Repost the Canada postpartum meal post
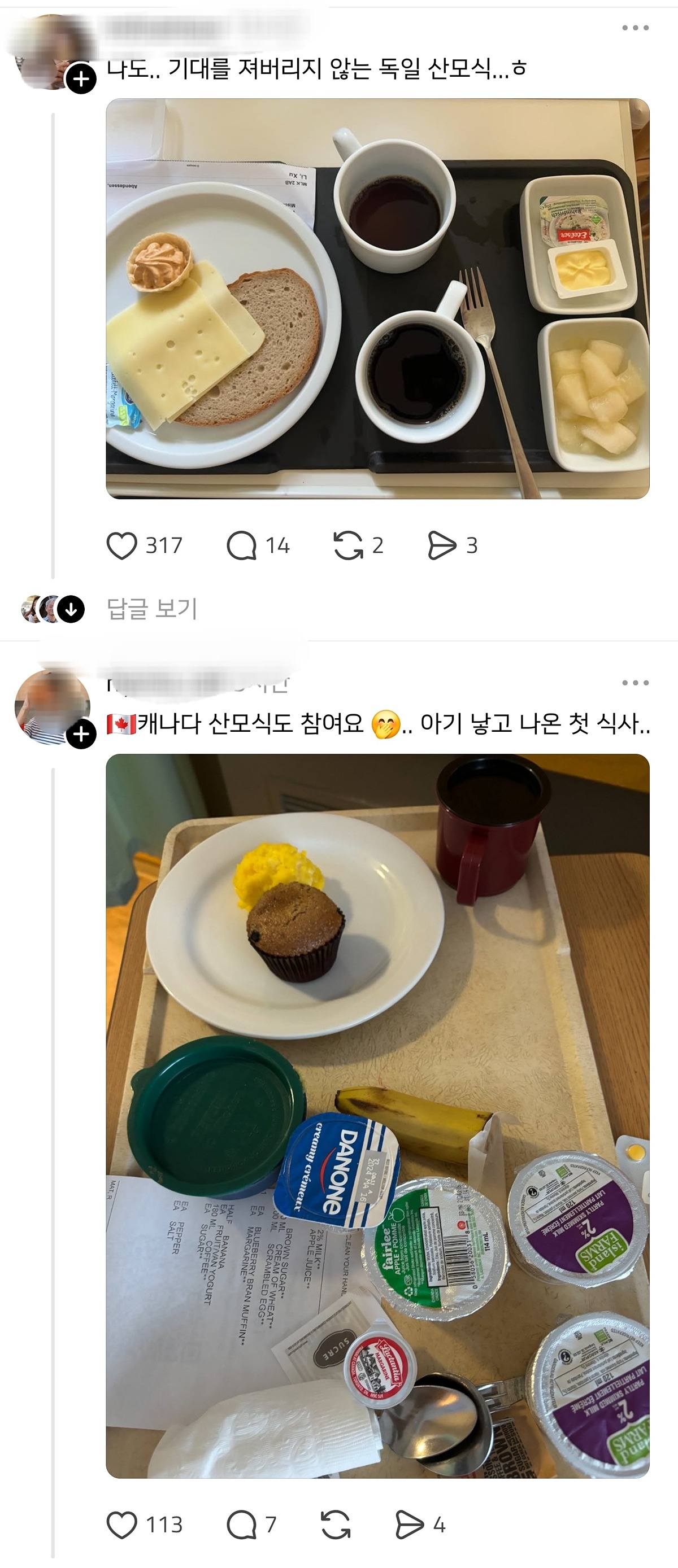 (x=336, y=1525)
